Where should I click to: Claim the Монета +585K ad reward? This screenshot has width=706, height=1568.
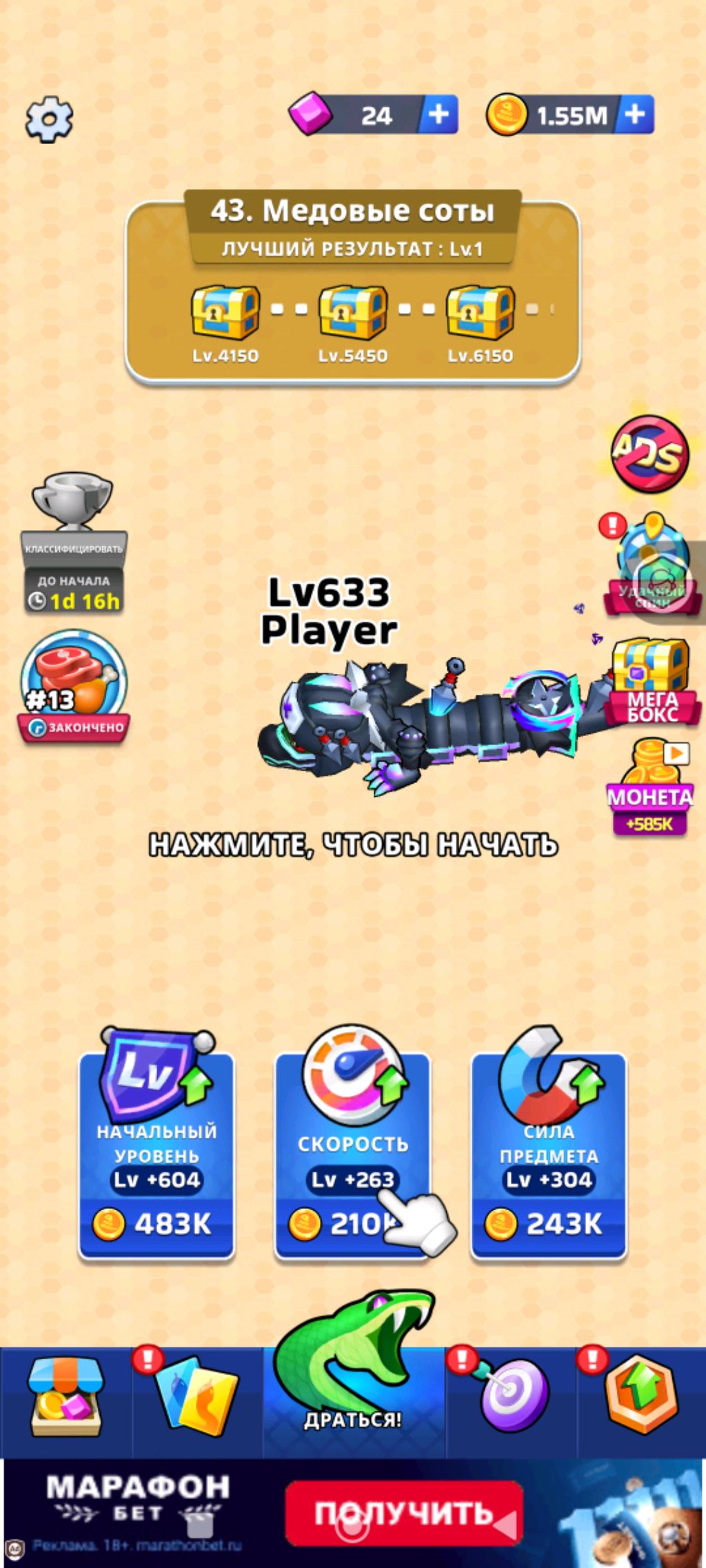tap(649, 790)
